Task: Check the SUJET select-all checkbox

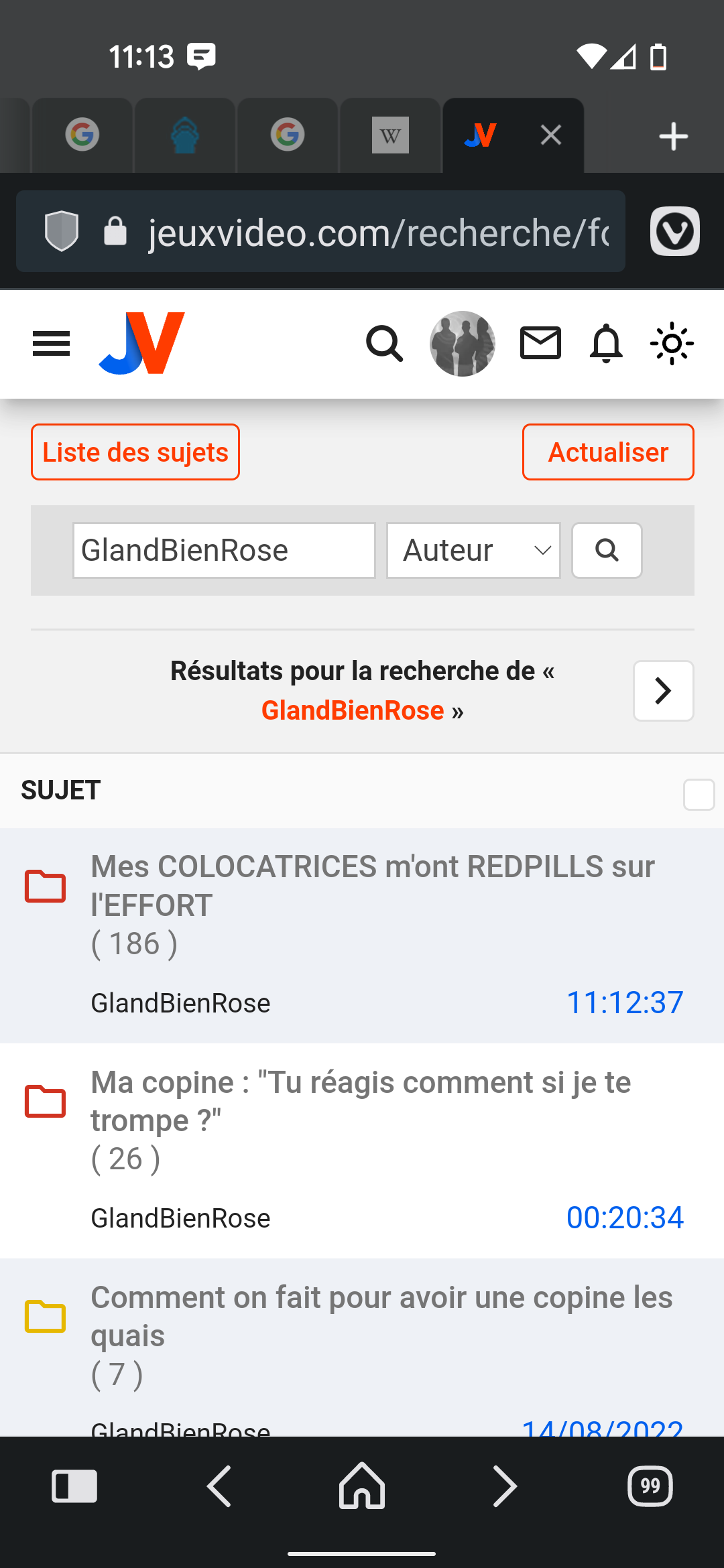Action: click(x=699, y=795)
